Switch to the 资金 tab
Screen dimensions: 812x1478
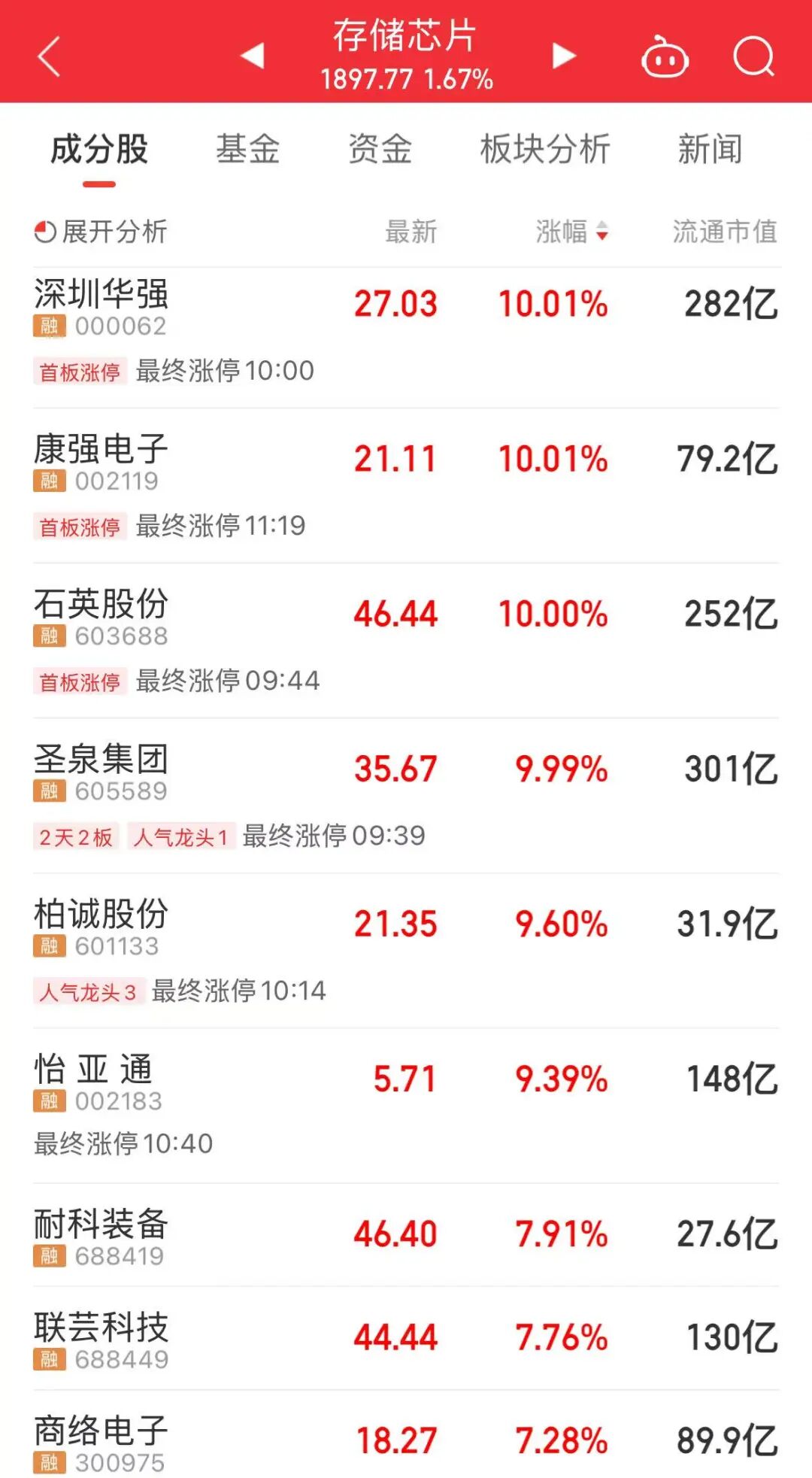[380, 149]
